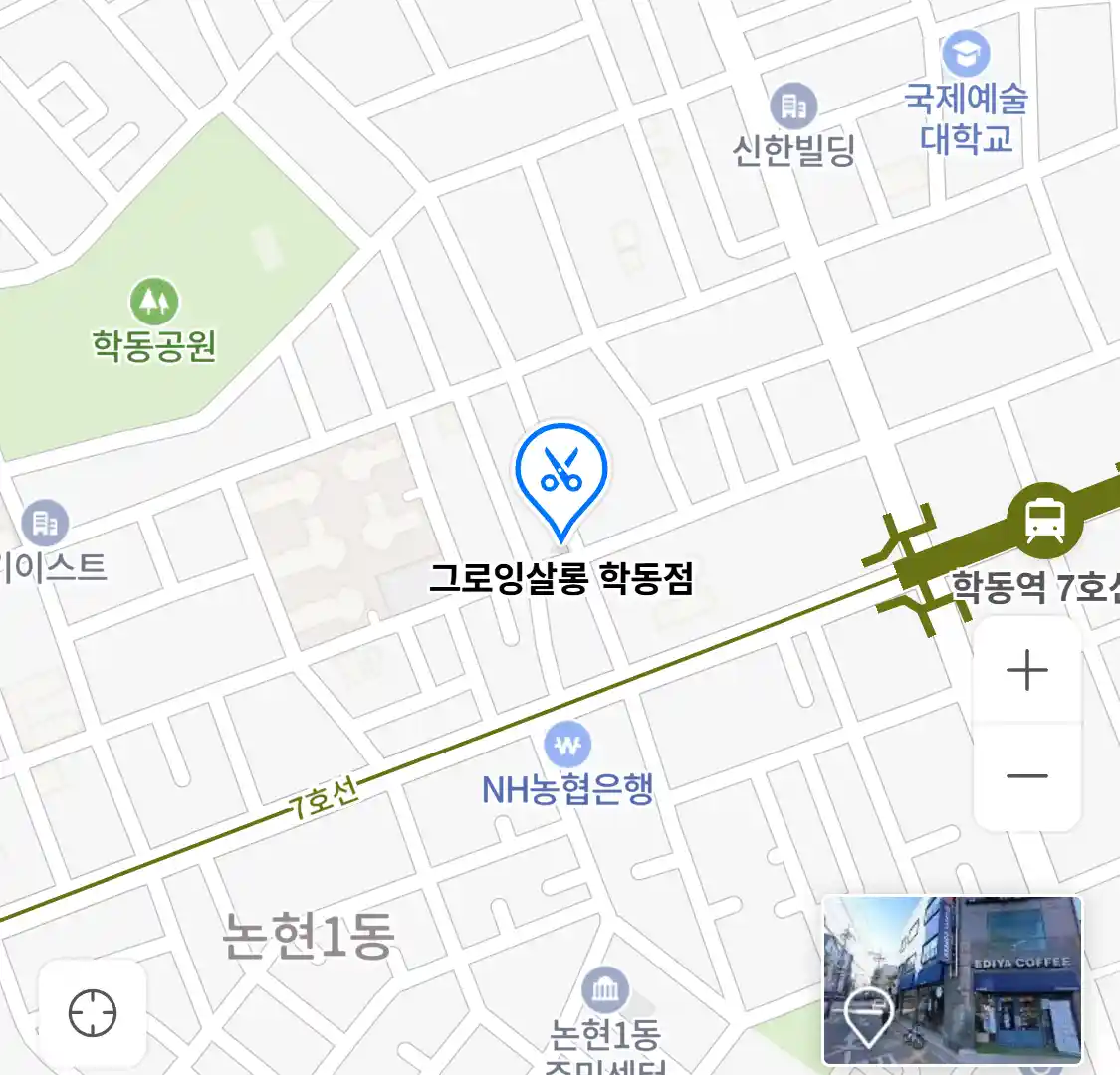1120x1075 pixels.
Task: Center map on my current location
Action: (93, 1014)
